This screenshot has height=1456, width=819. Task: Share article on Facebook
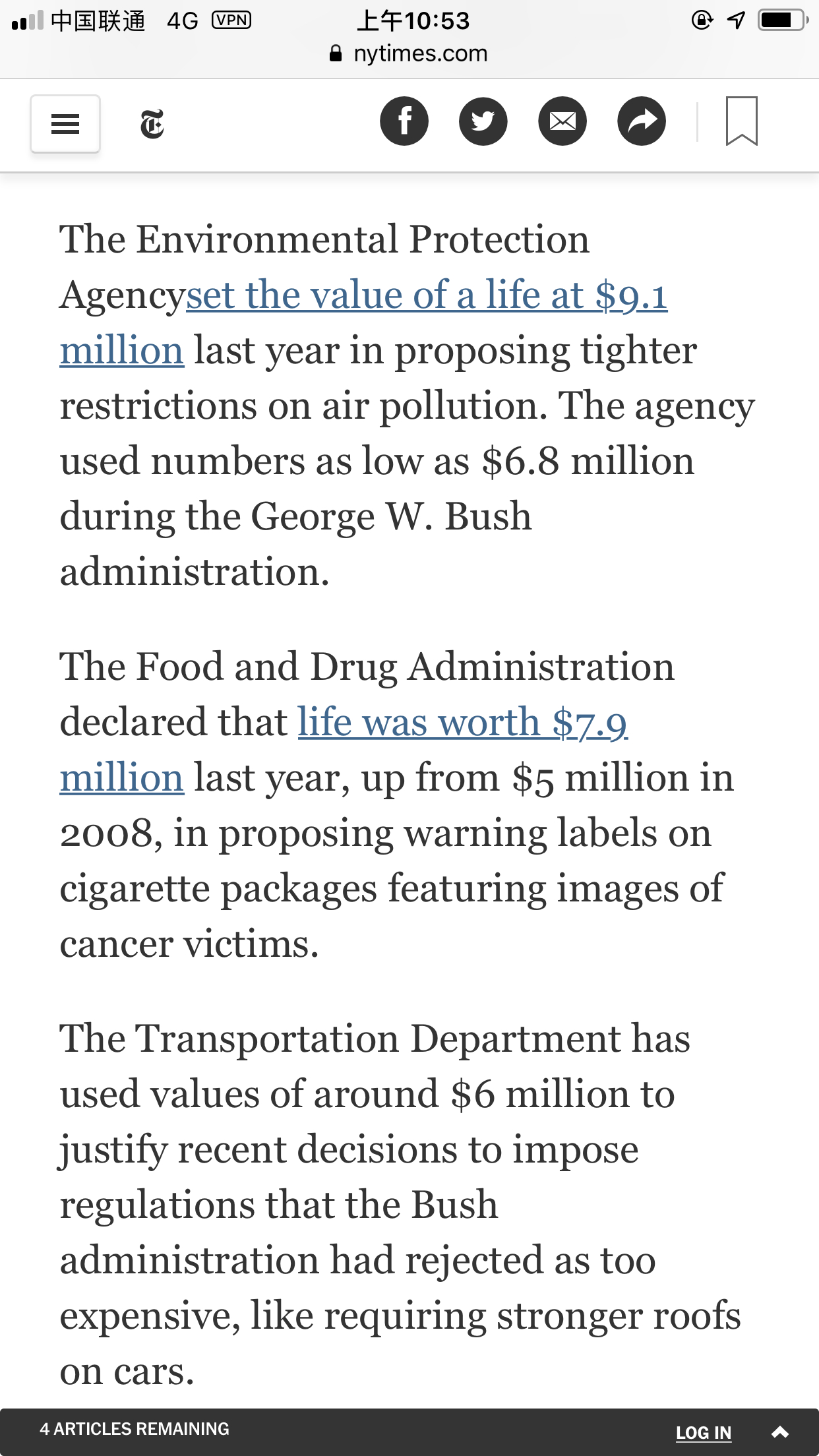404,121
